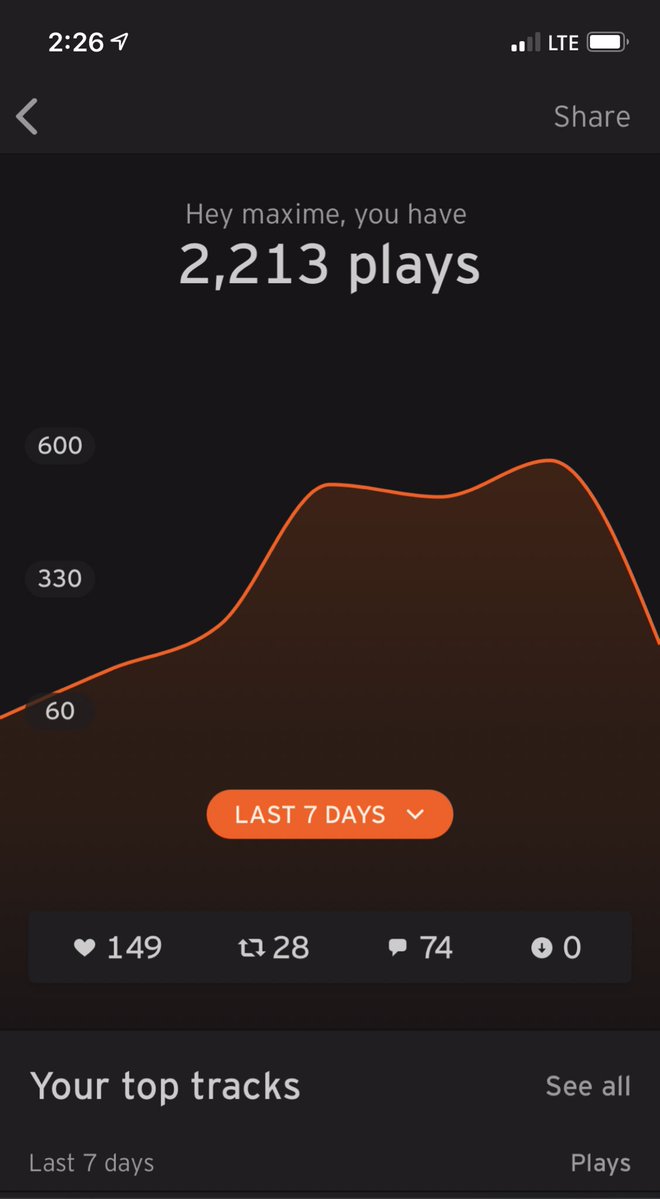Image resolution: width=660 pixels, height=1199 pixels.
Task: Share your play stats
Action: (x=591, y=116)
